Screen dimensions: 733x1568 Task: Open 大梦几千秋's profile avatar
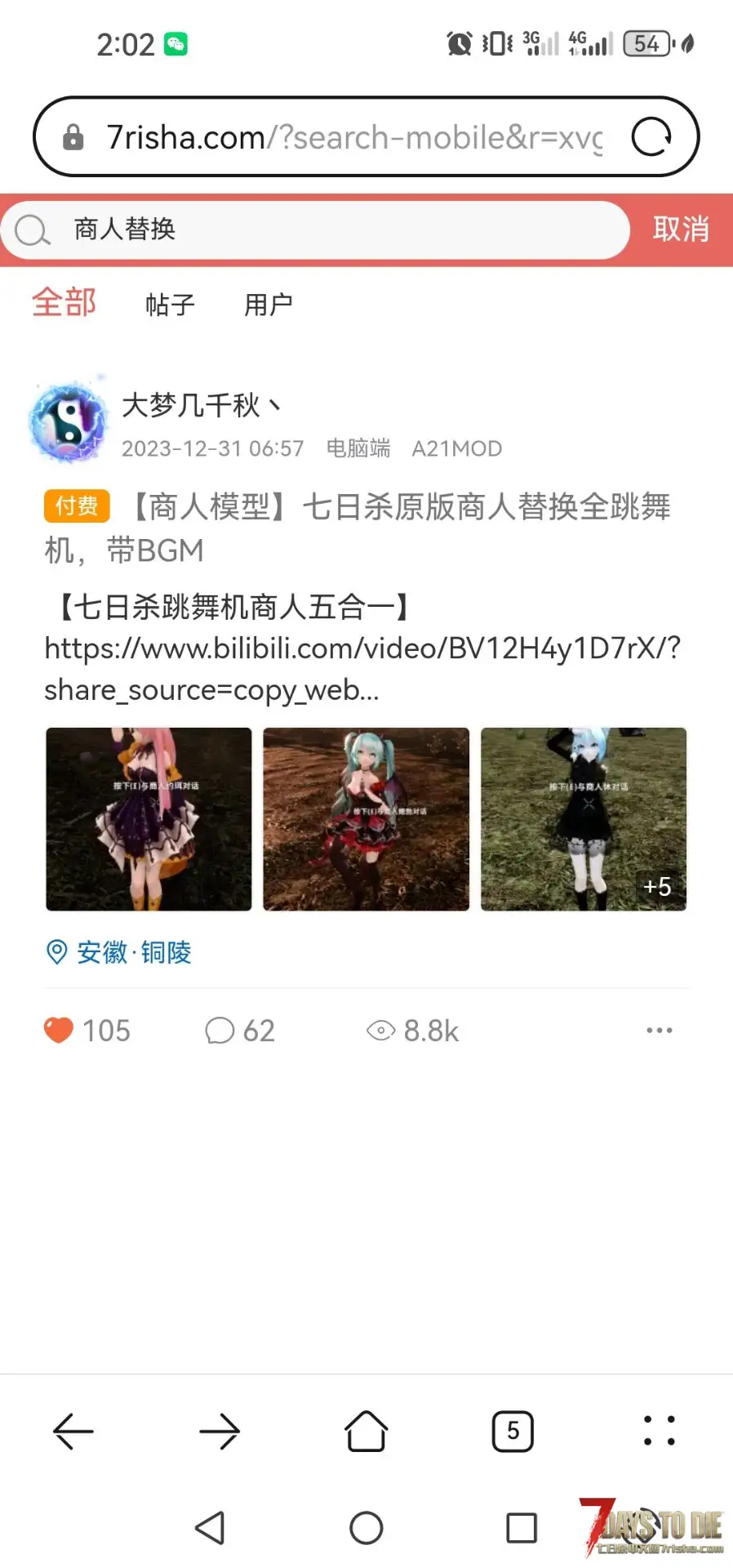click(x=69, y=421)
